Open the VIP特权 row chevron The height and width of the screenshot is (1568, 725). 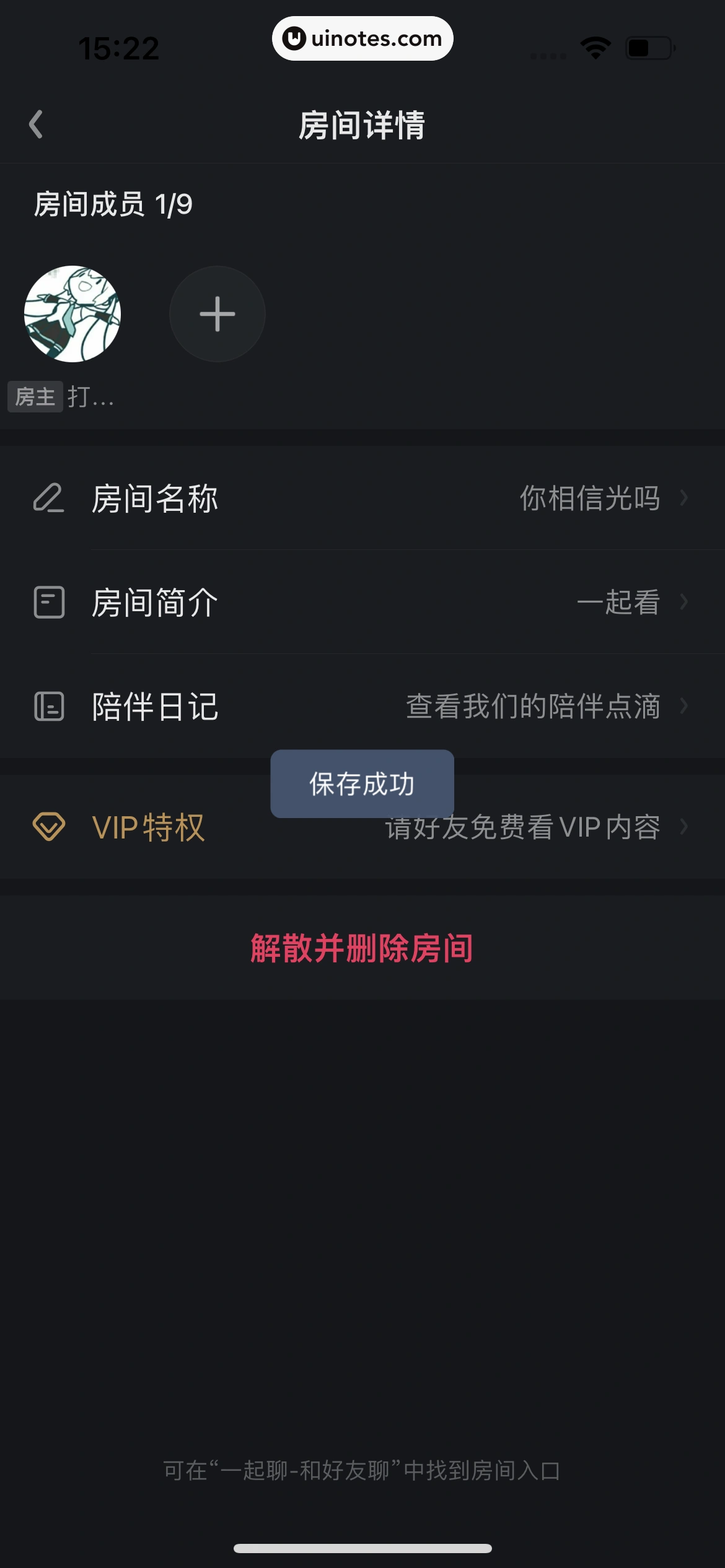click(685, 827)
